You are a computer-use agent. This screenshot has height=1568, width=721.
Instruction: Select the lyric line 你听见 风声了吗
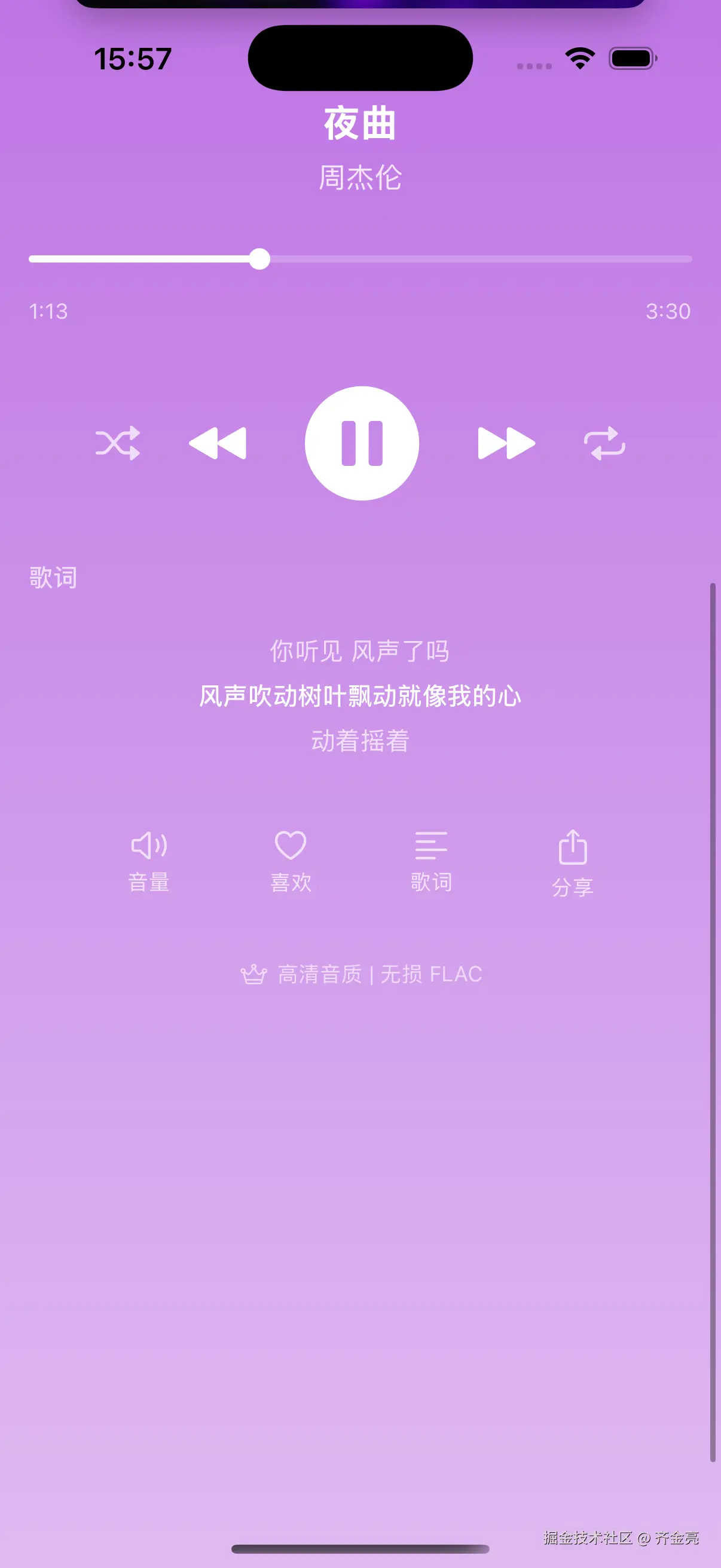[360, 650]
